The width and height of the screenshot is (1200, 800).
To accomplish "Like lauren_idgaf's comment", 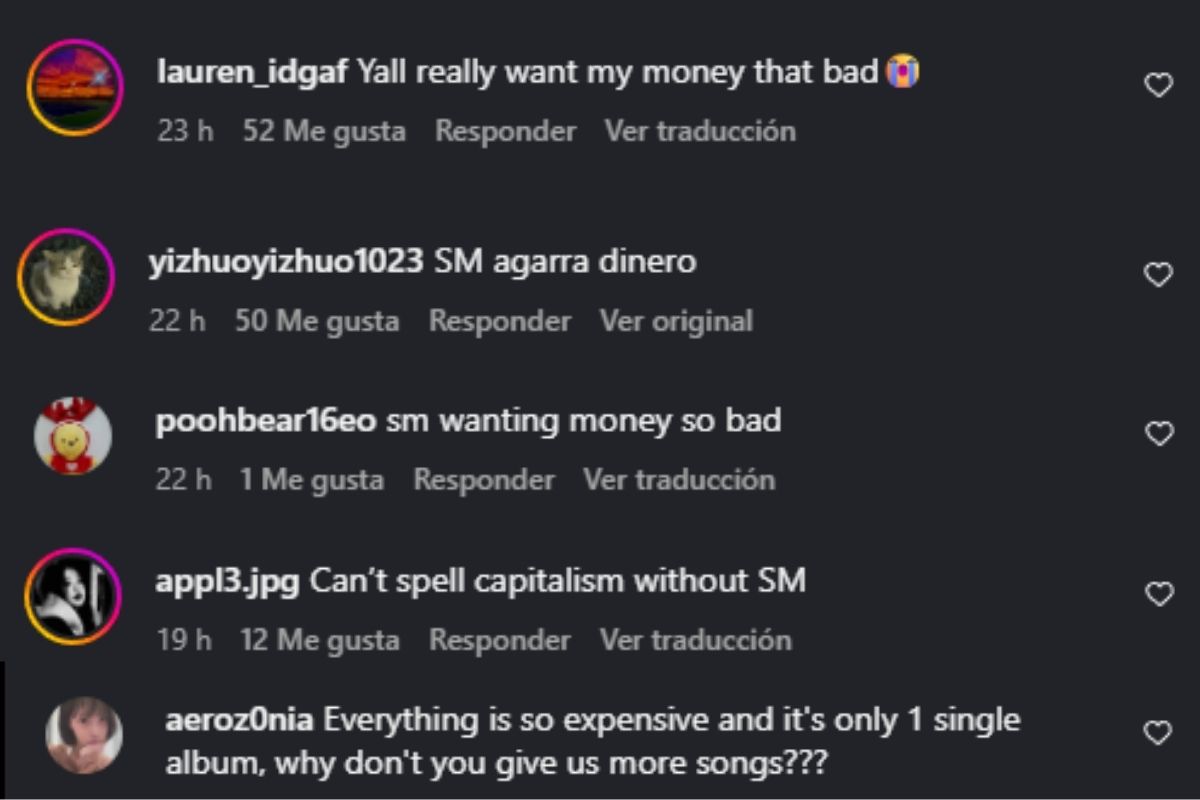I will pyautogui.click(x=1157, y=86).
